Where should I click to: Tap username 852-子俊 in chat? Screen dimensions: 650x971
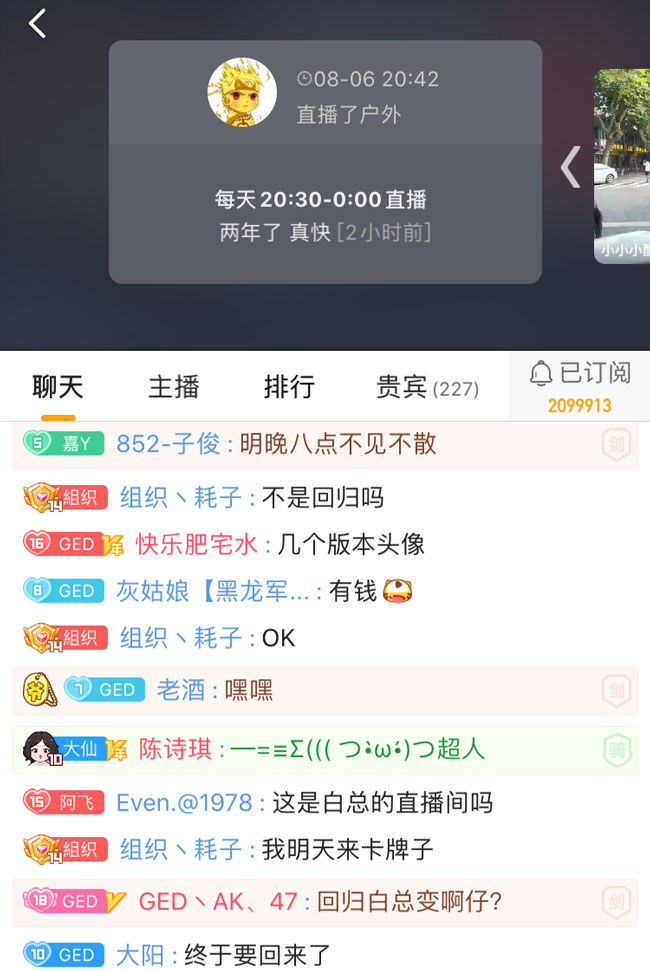[x=168, y=444]
